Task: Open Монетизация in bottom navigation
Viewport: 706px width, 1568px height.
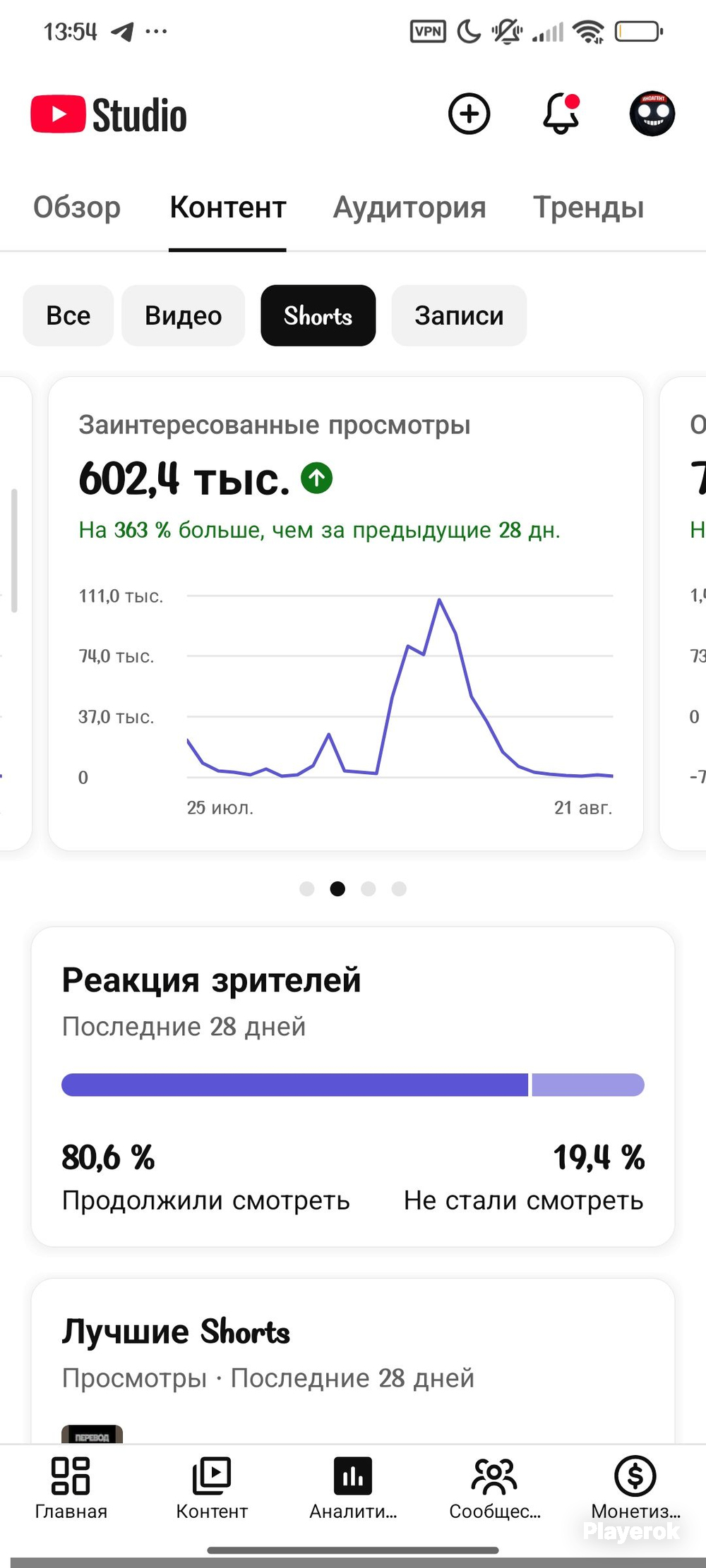Action: (635, 1489)
